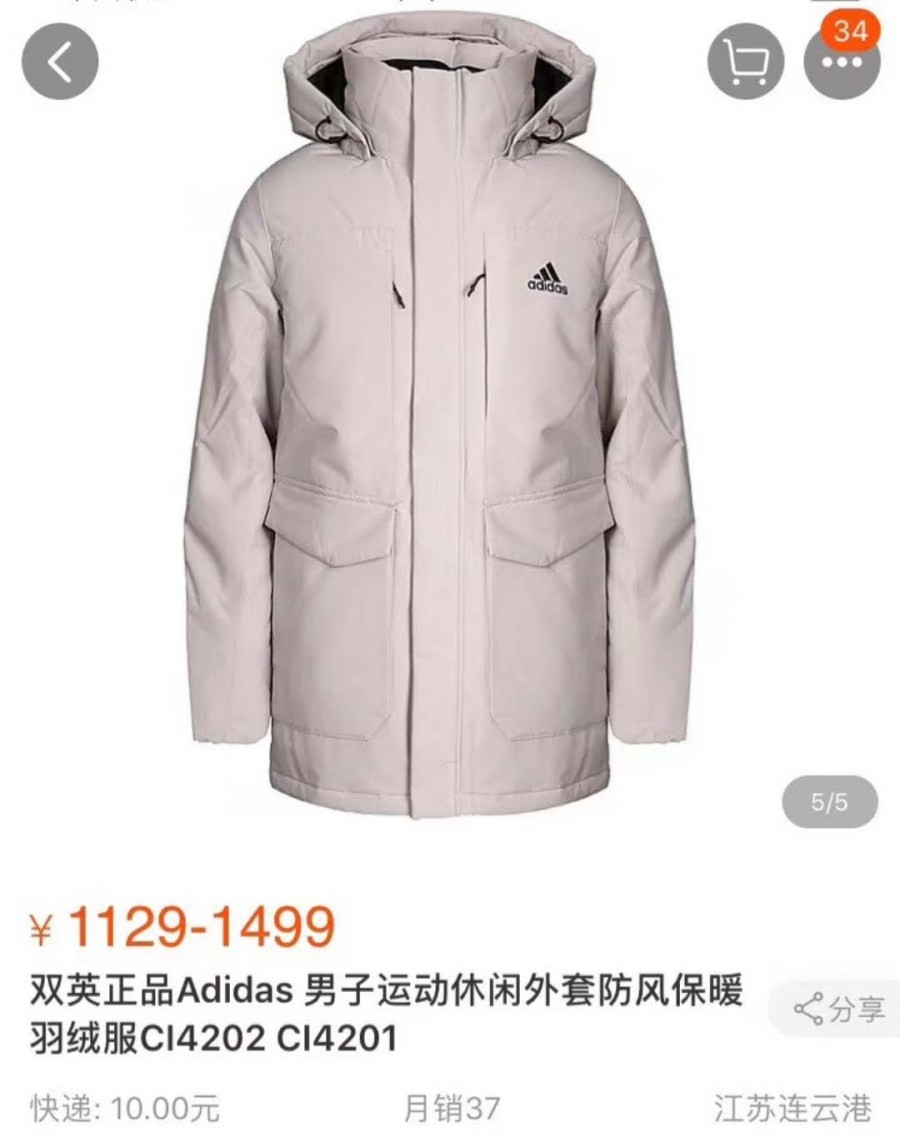
Task: Open the more options menu
Action: (841, 62)
